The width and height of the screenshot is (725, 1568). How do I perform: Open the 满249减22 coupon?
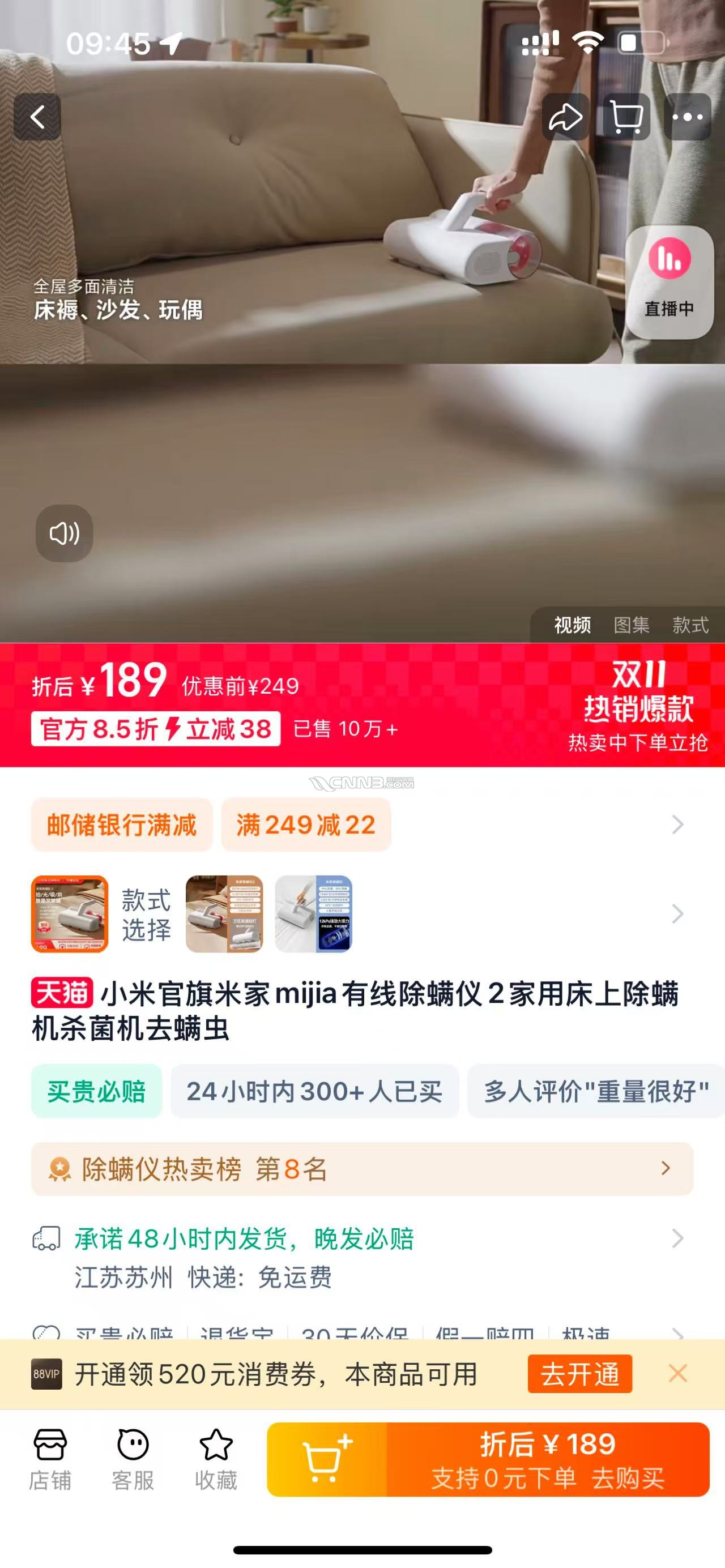[306, 825]
